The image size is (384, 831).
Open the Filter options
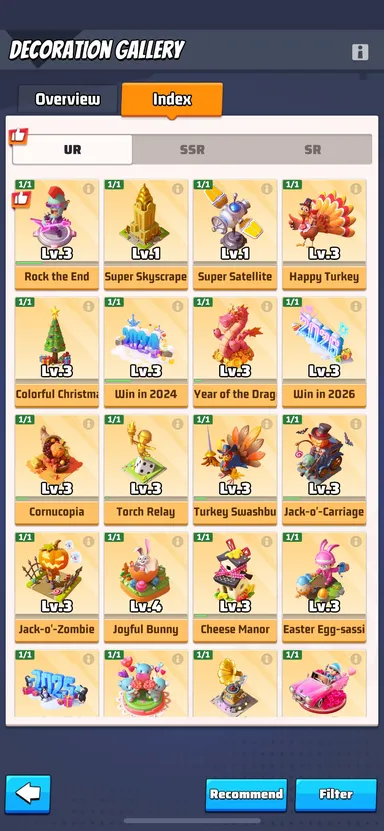(x=336, y=794)
